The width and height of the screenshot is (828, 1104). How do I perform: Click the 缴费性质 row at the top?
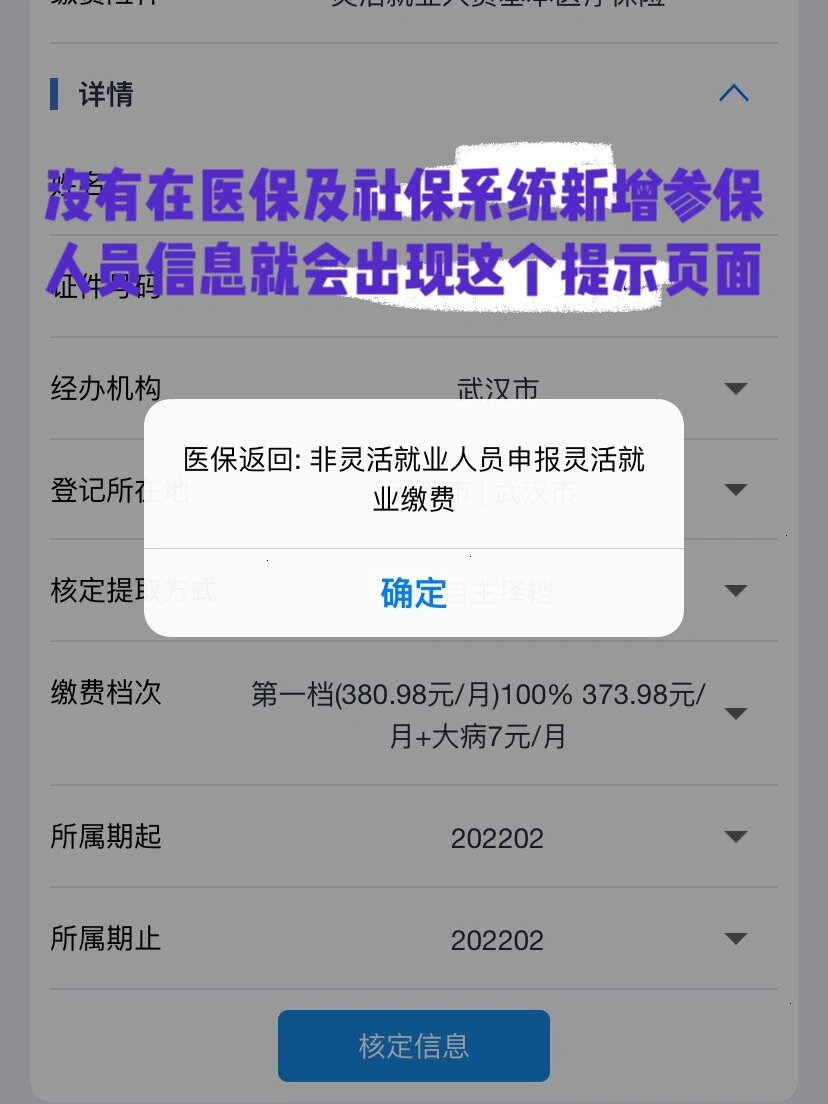90,5
